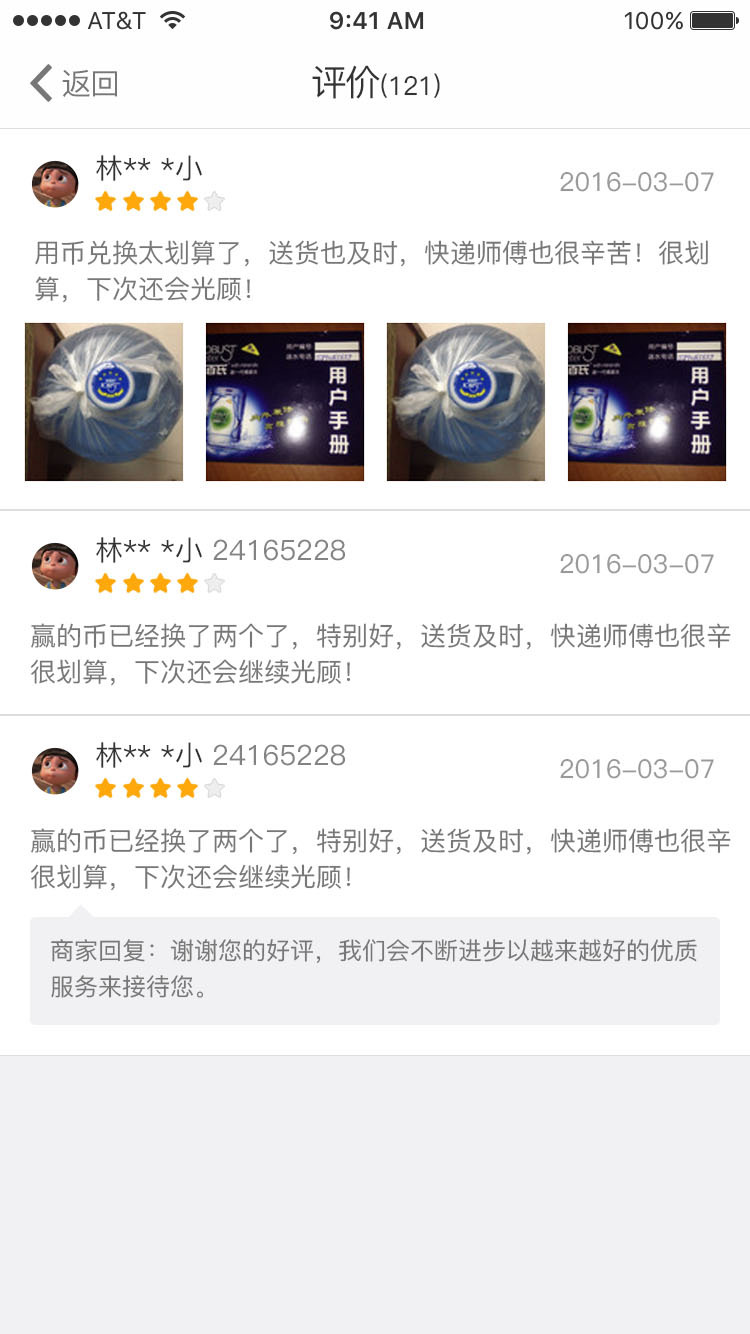Open the first water bottle photo

click(104, 402)
